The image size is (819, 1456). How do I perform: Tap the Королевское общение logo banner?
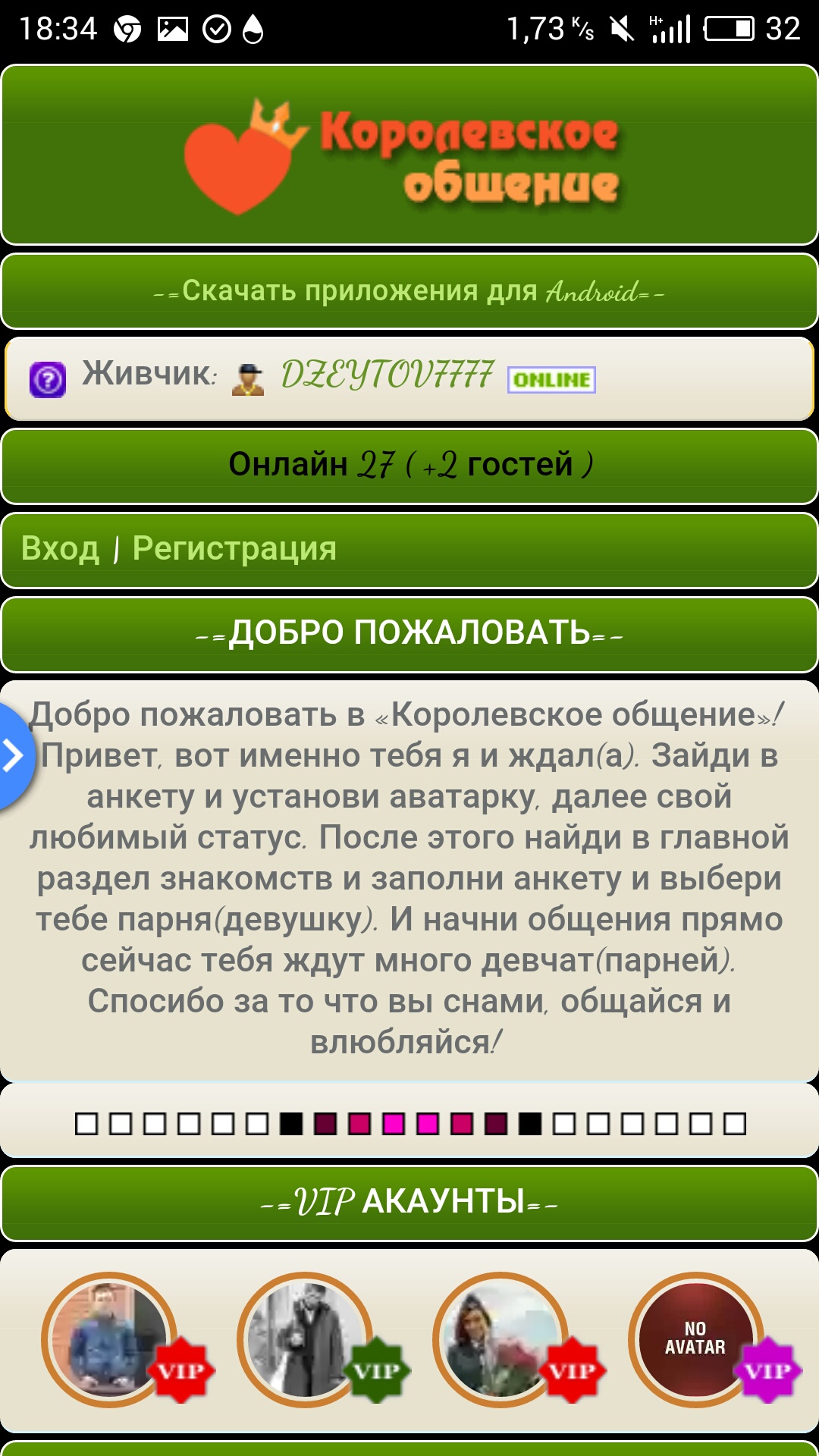point(409,155)
